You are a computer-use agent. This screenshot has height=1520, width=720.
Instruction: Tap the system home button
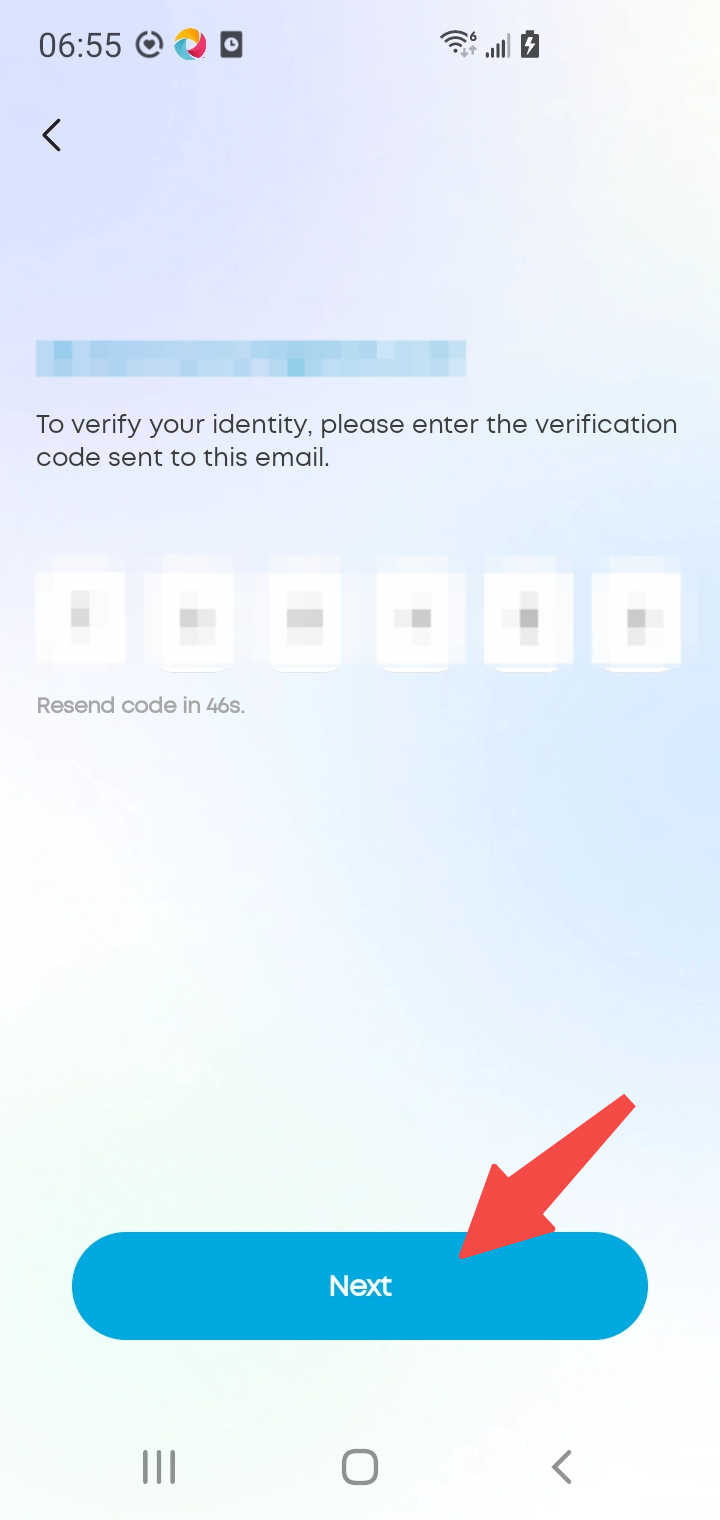(x=360, y=1467)
